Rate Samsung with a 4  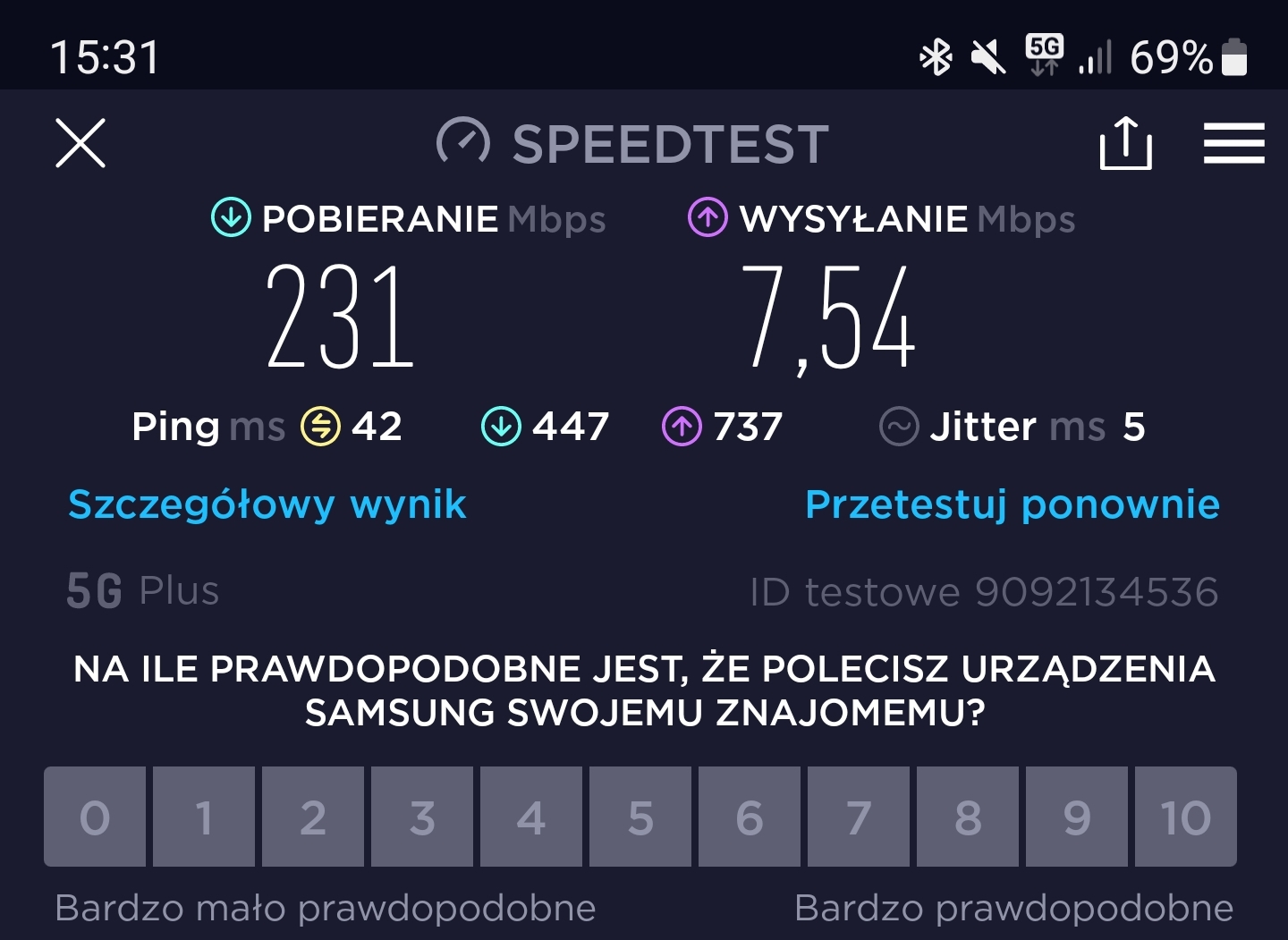(531, 817)
